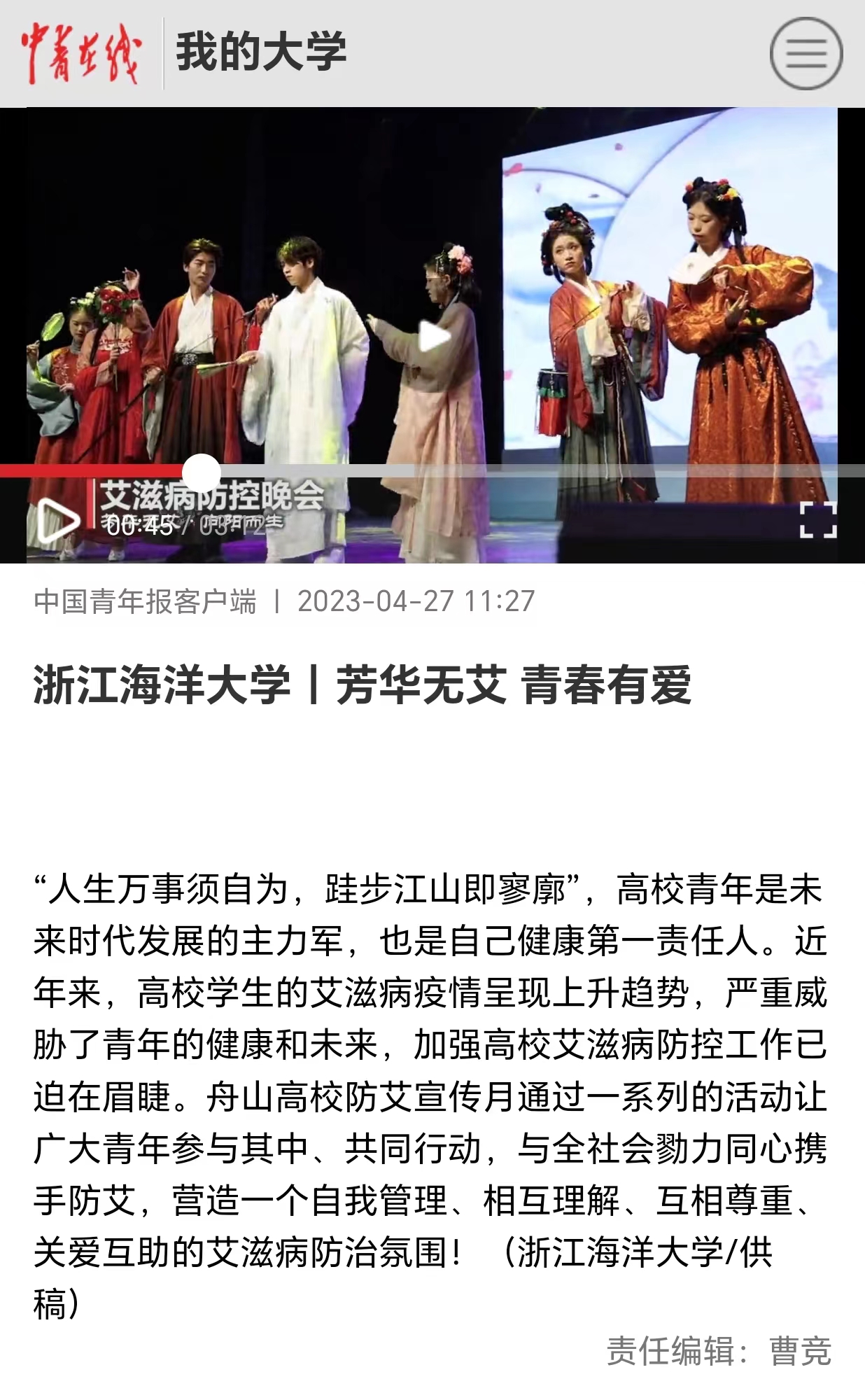Tap the play icon in the video control bar
865x1400 pixels.
[x=57, y=520]
